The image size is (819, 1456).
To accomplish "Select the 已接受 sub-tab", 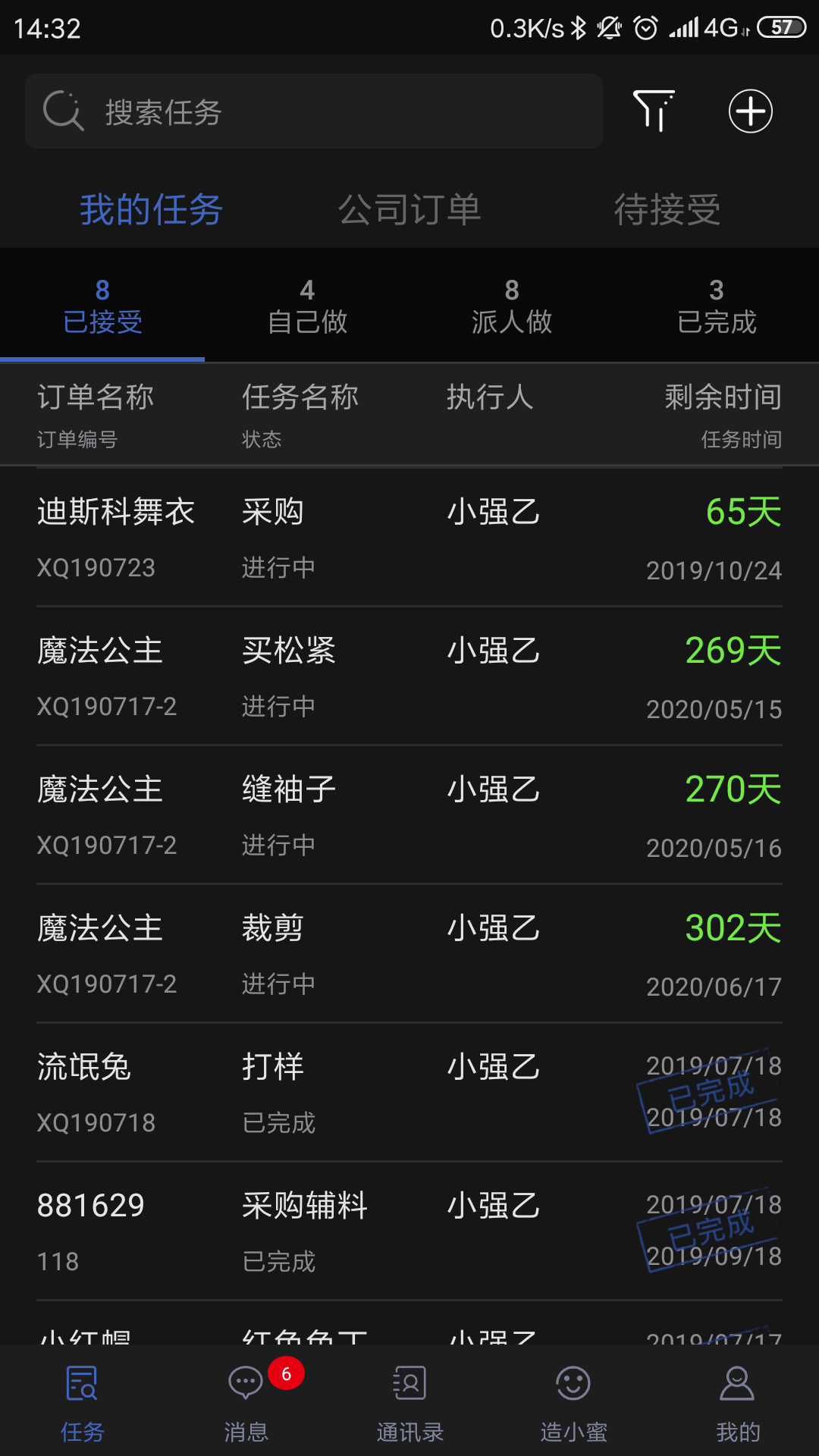I will tap(102, 306).
